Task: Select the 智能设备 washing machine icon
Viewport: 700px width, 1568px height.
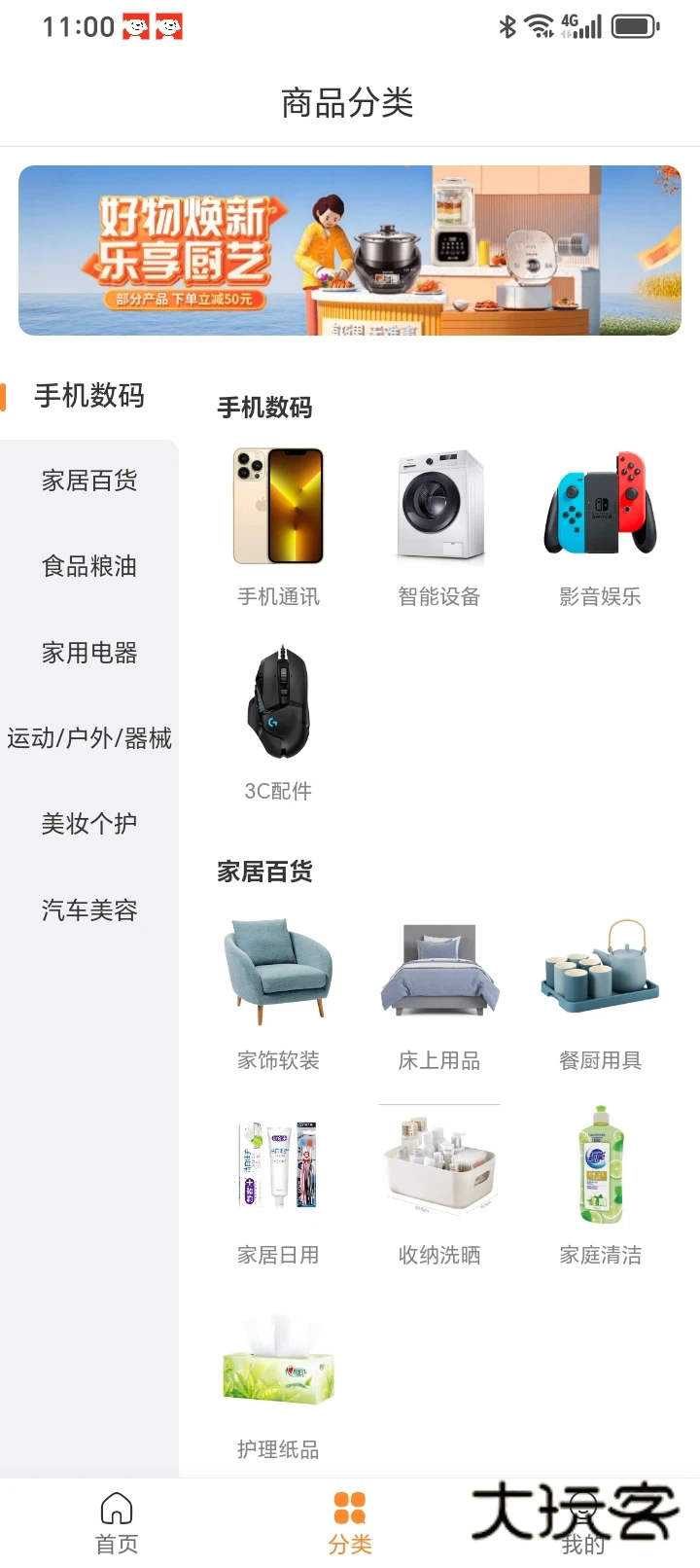Action: click(x=439, y=505)
